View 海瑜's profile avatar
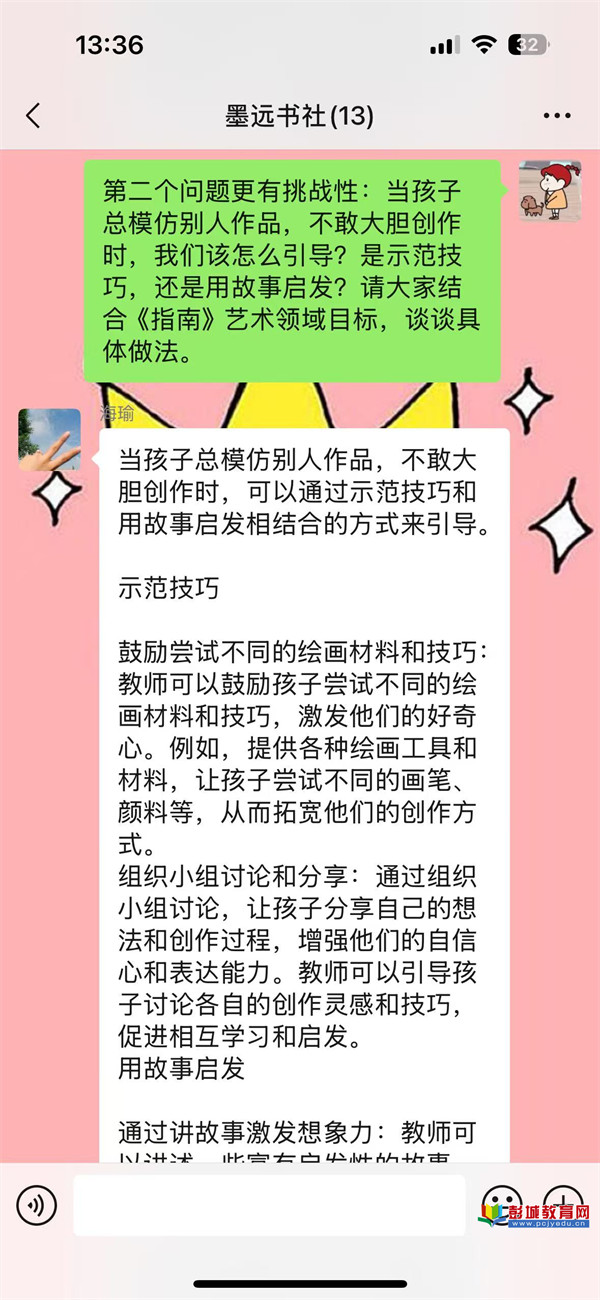Image resolution: width=600 pixels, height=1300 pixels. coord(49,439)
